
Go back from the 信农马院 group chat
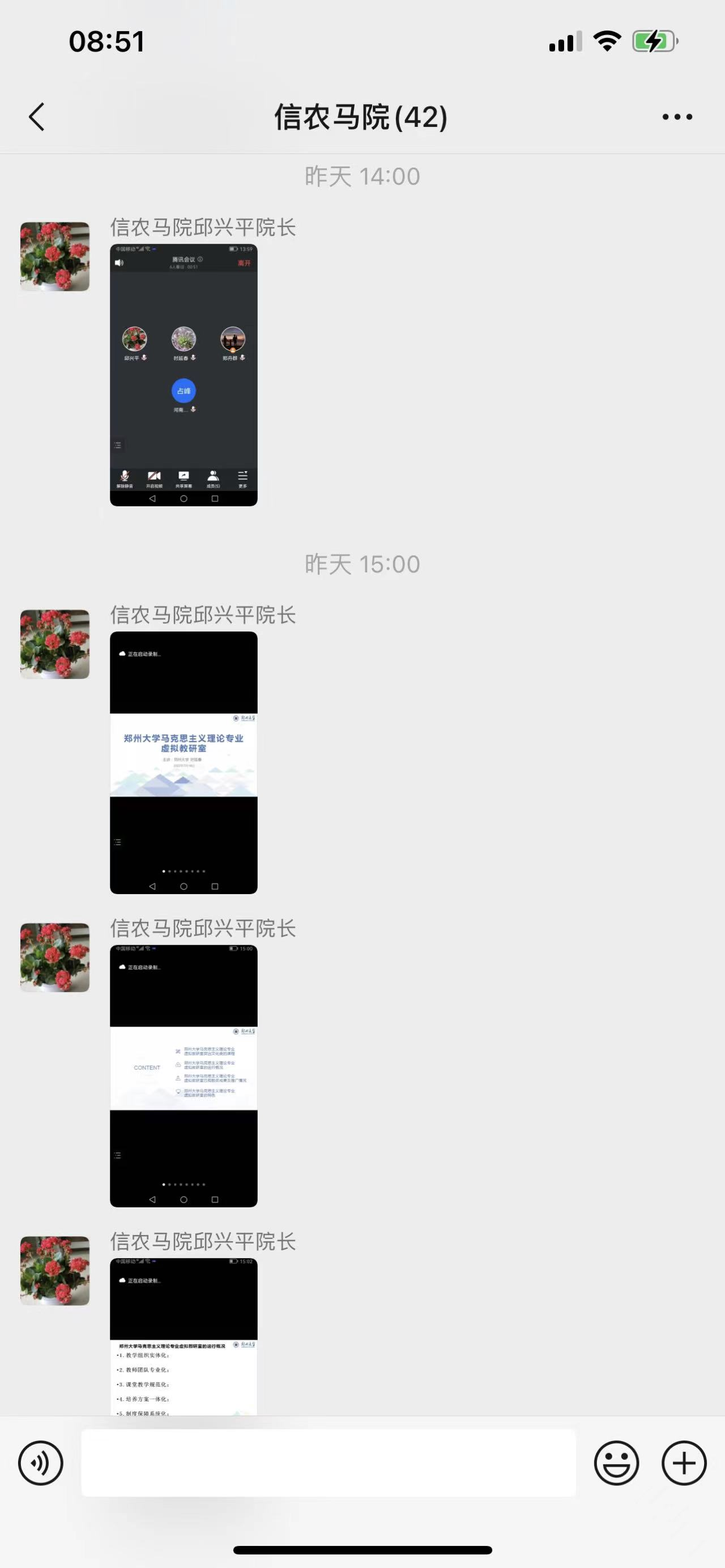point(37,116)
